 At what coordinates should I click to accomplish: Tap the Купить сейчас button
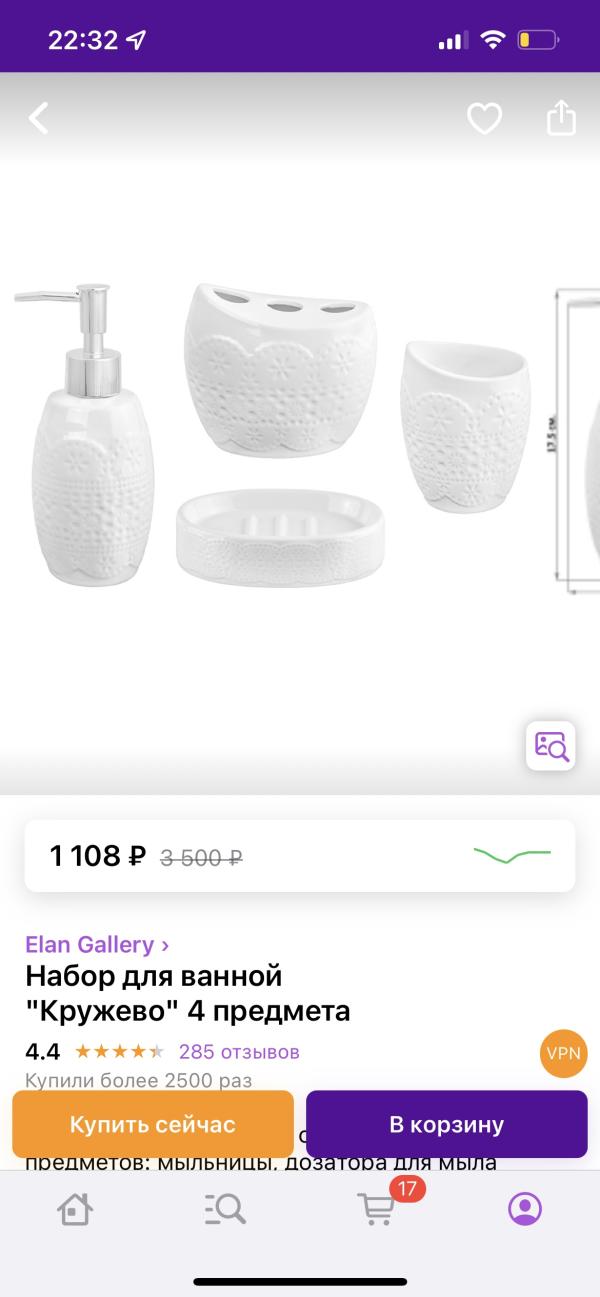152,1124
